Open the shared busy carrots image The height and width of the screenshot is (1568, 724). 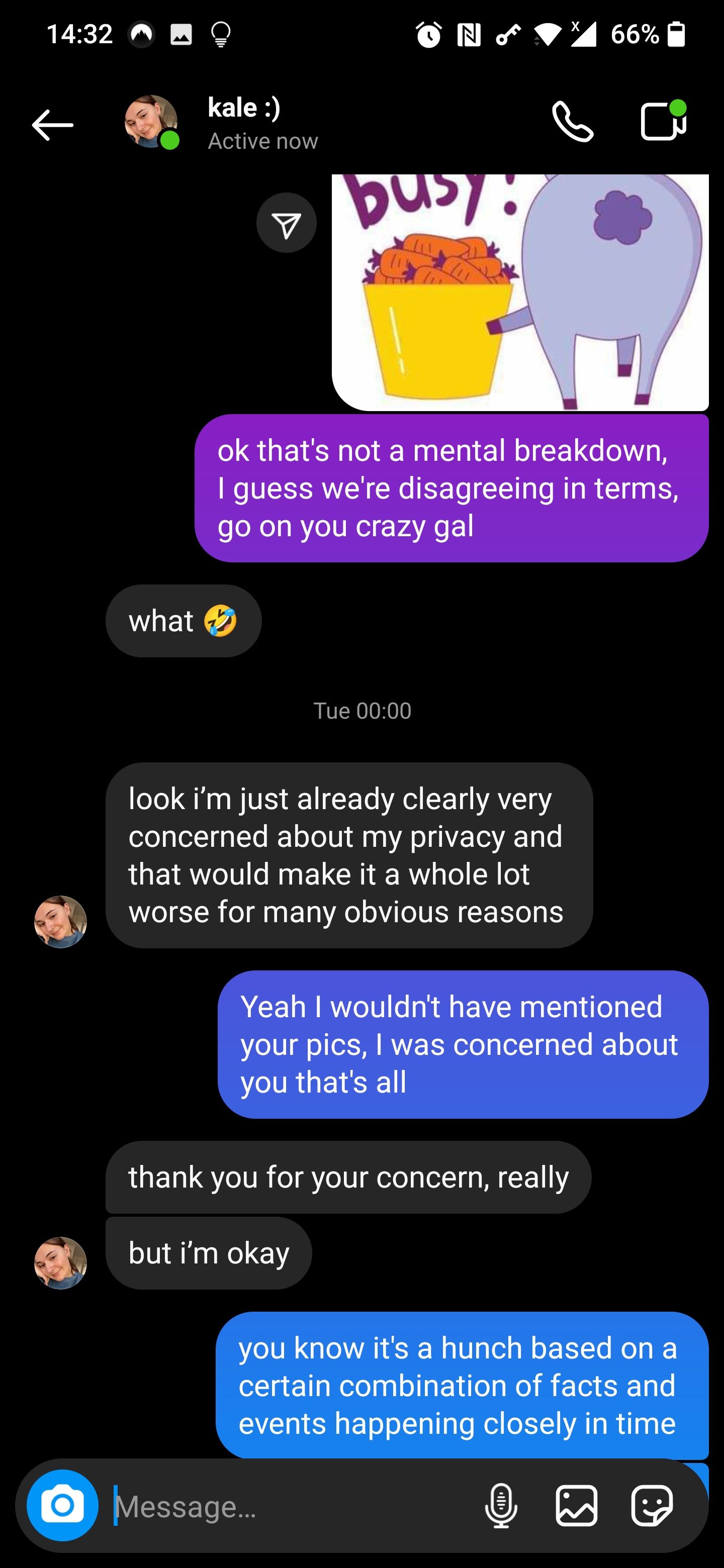(519, 292)
